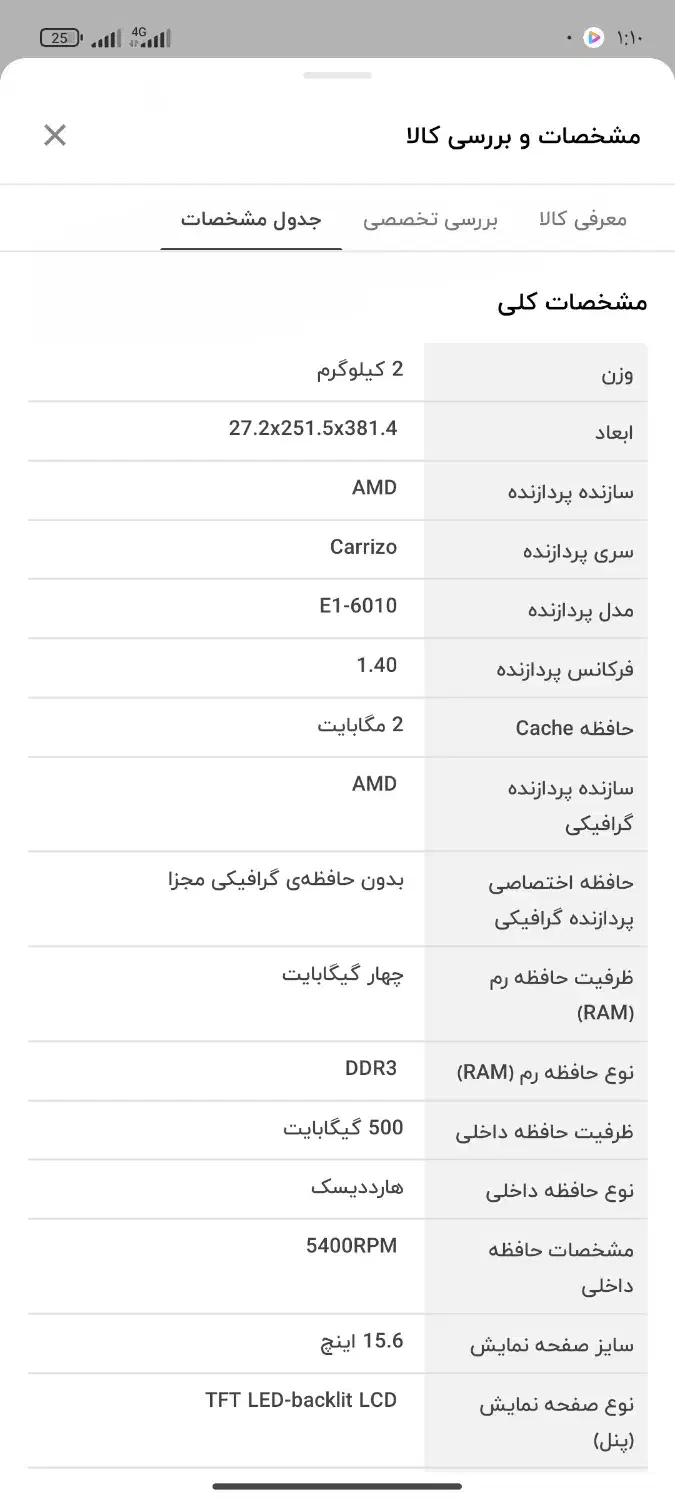The height and width of the screenshot is (1500, 675).
Task: Close the specifications and review sheet
Action: 55,135
